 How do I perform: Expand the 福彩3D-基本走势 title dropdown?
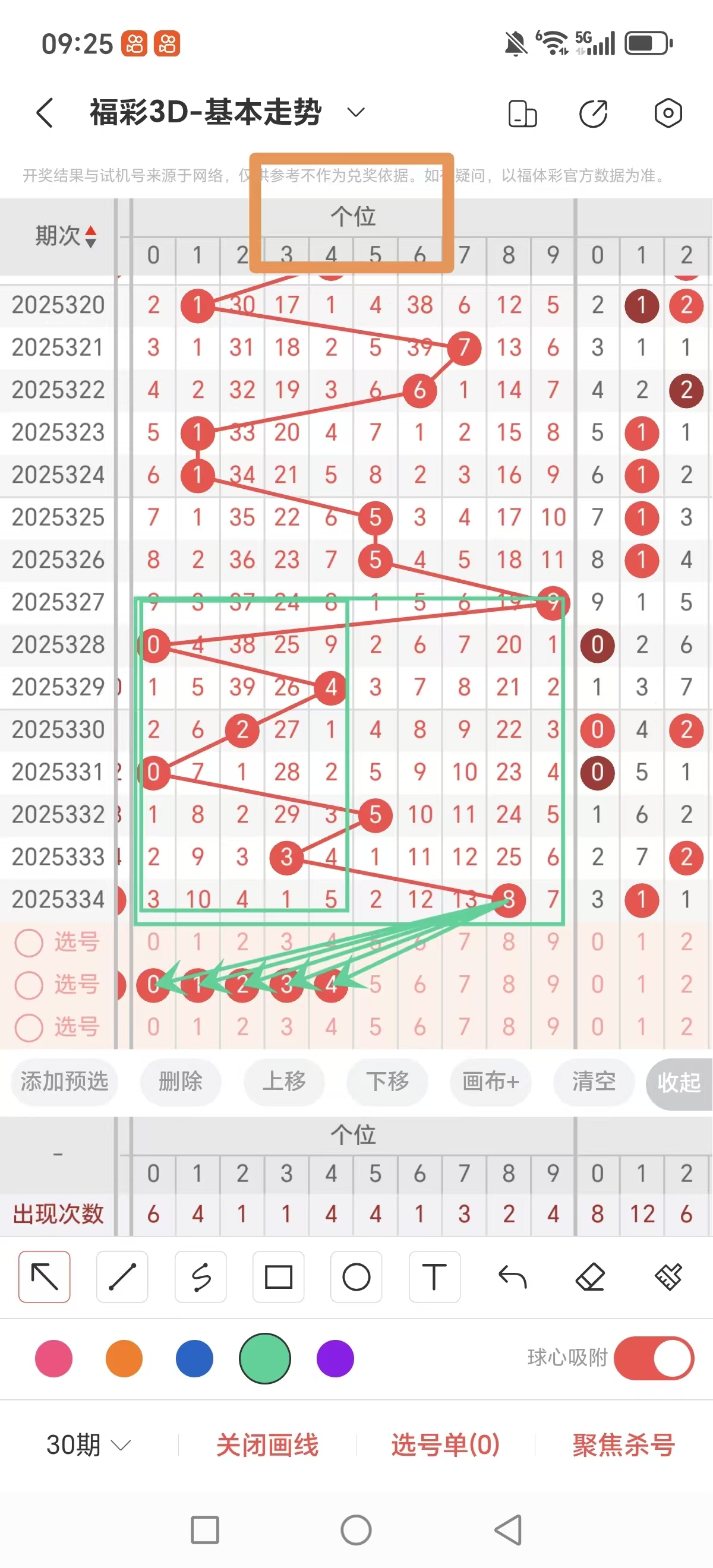coord(356,113)
